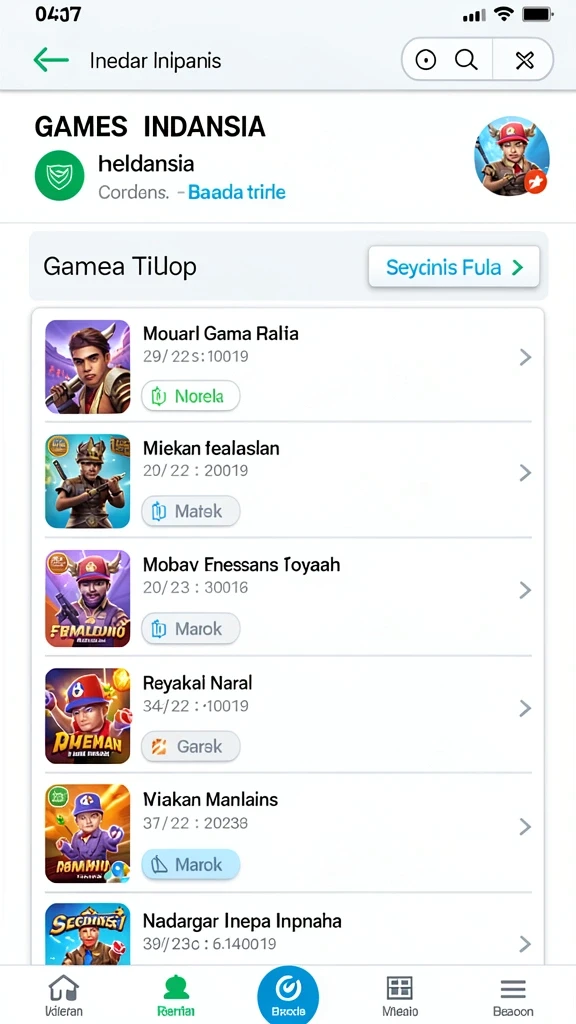Open Nadargar Inepa Inpnaha game row
Image resolution: width=576 pixels, height=1024 pixels.
pos(288,933)
